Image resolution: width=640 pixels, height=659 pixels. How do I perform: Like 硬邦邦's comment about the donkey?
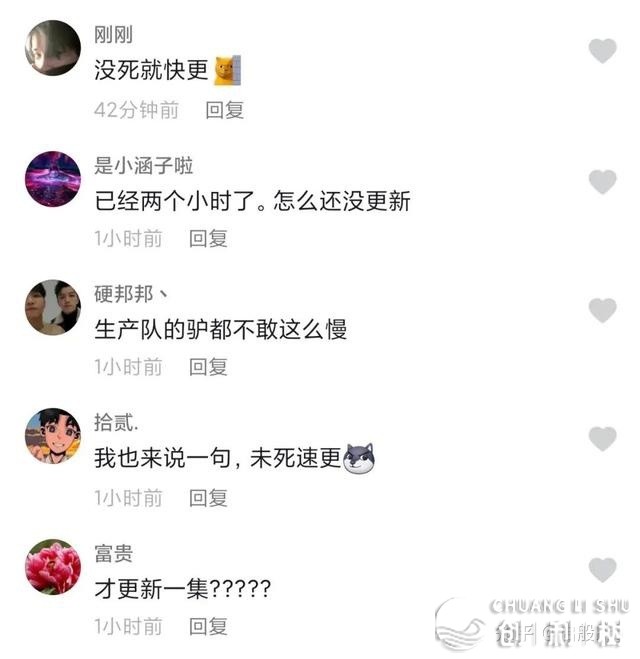602,310
